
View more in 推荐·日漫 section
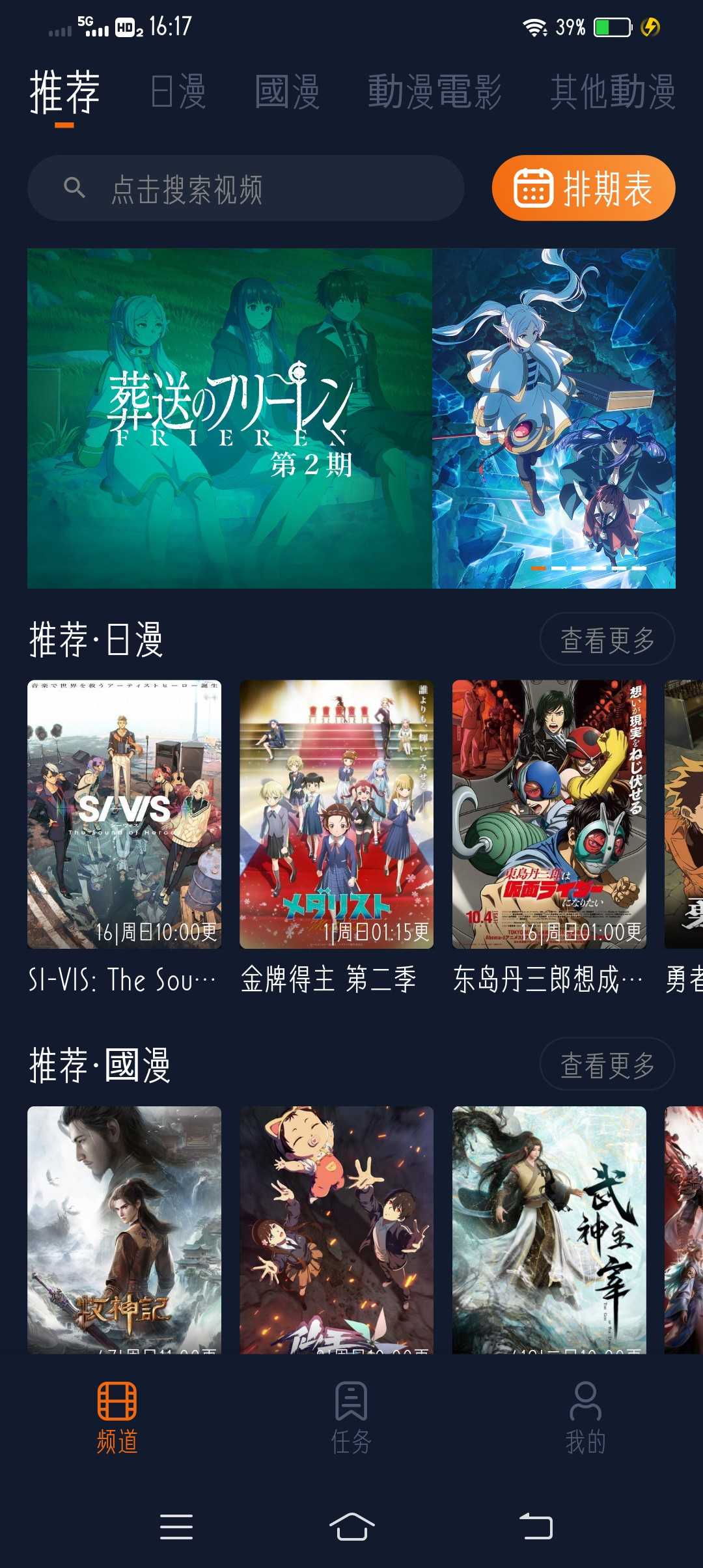click(607, 639)
